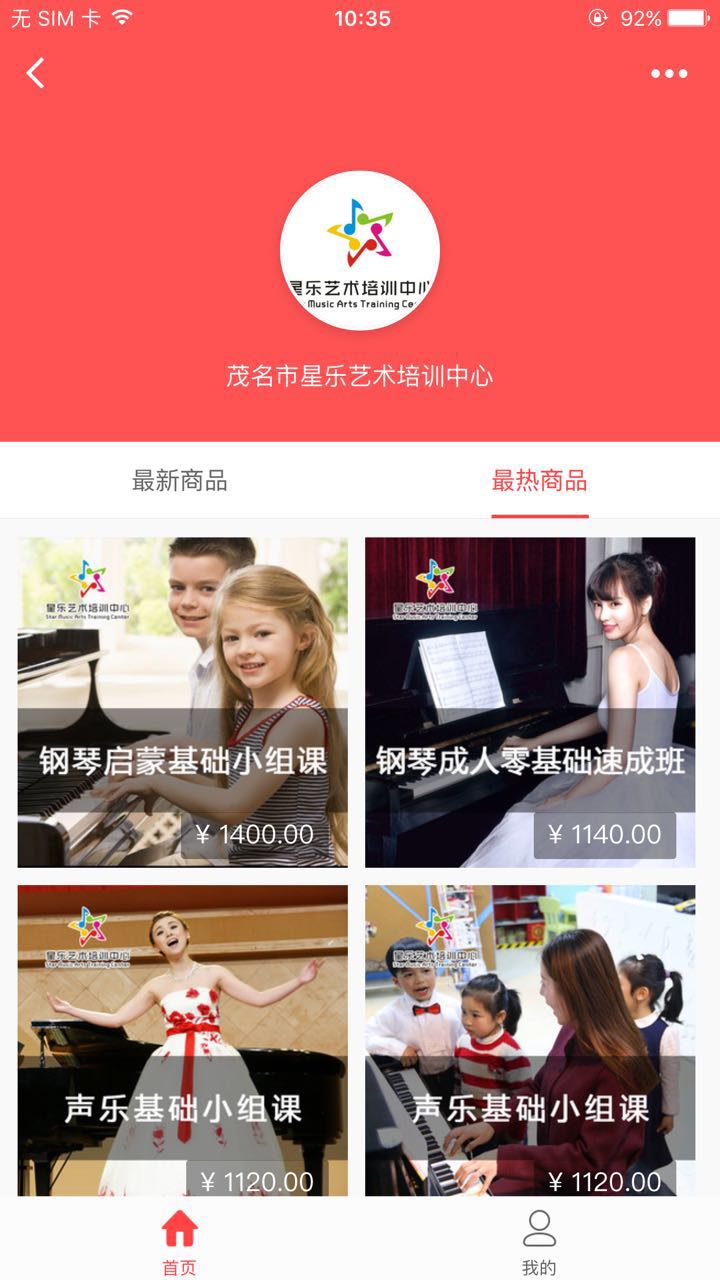View the 钢琴成人零基础速成班 course

[x=530, y=702]
